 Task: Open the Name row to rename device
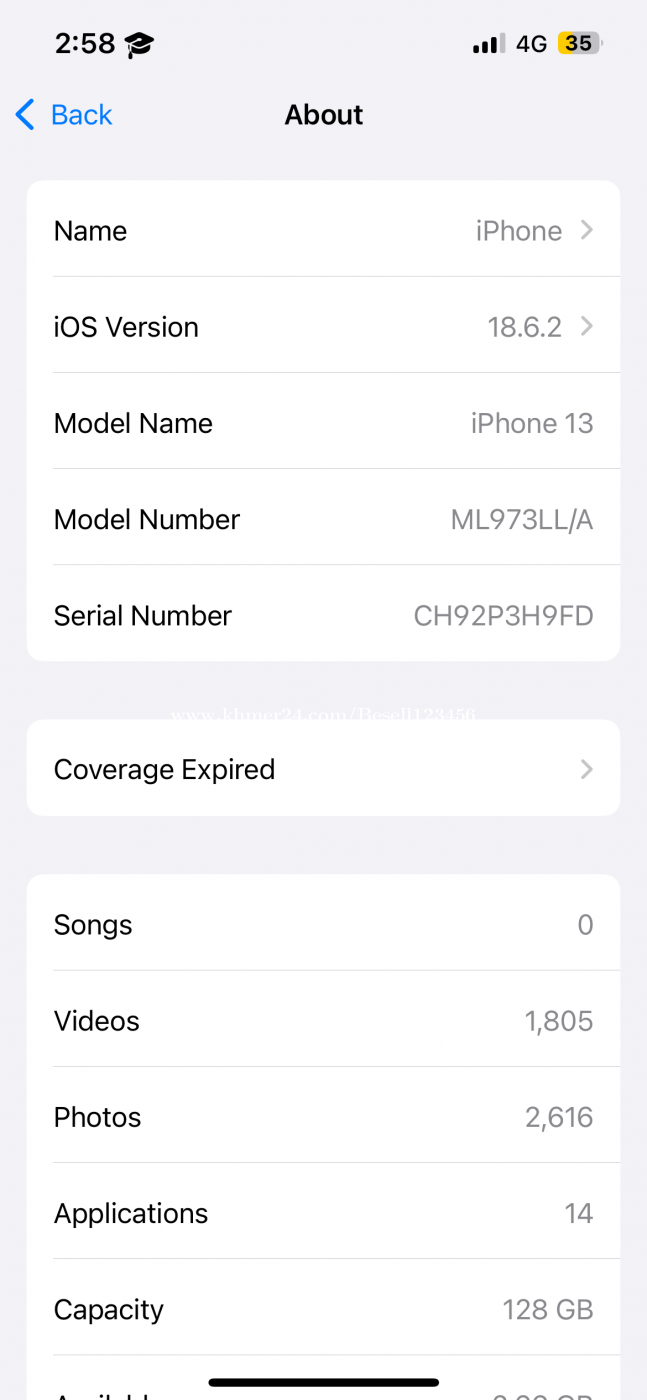point(323,231)
